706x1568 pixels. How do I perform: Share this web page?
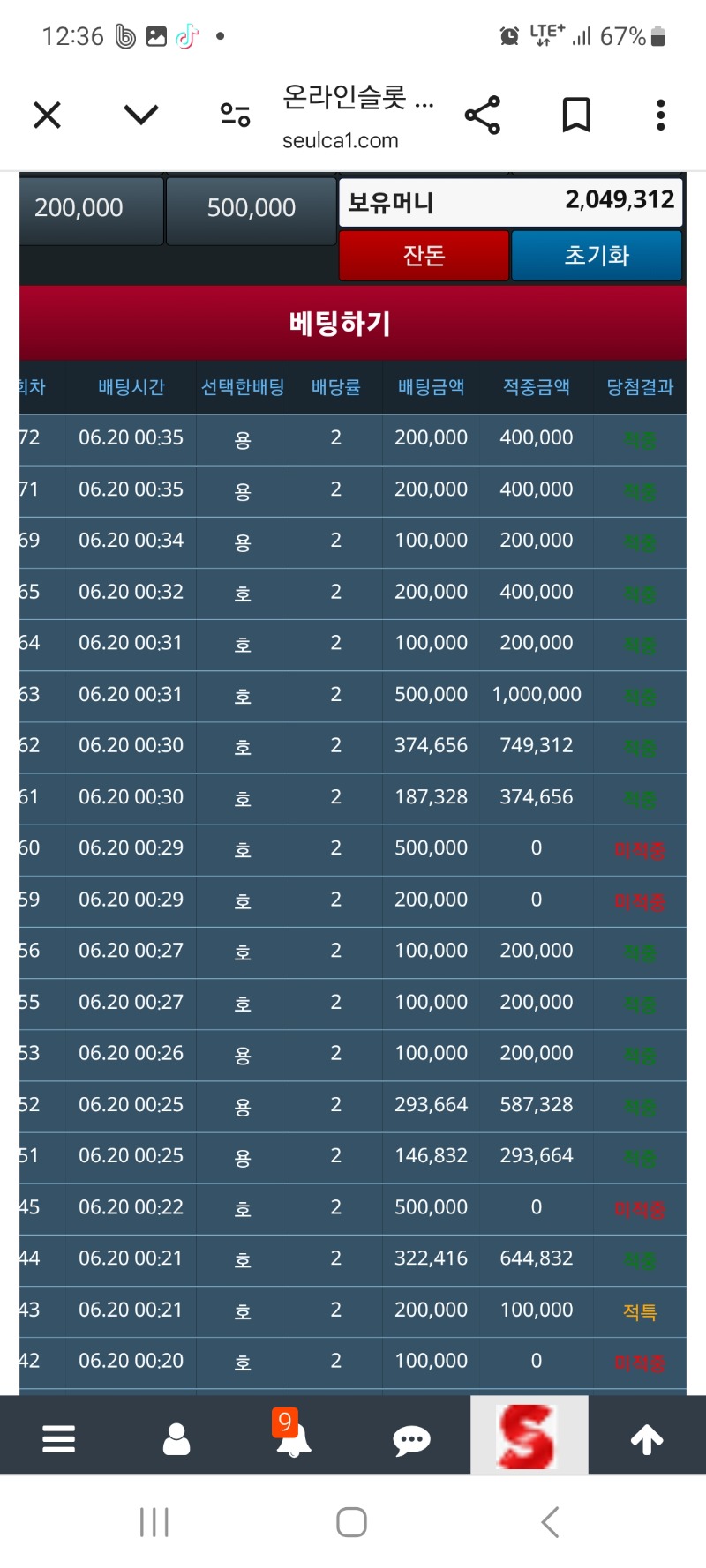coord(482,115)
